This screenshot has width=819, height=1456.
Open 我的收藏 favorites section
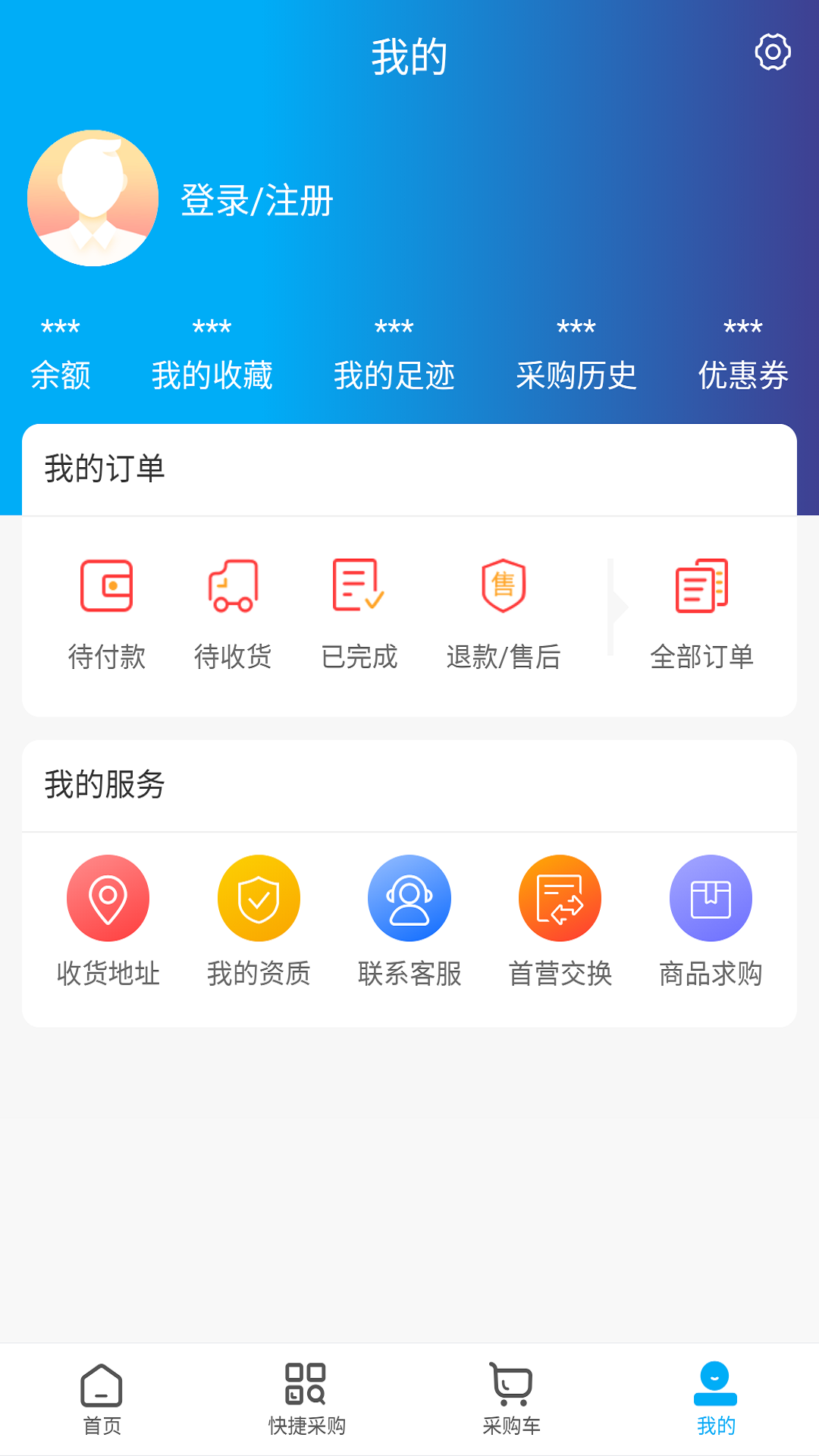tap(213, 351)
